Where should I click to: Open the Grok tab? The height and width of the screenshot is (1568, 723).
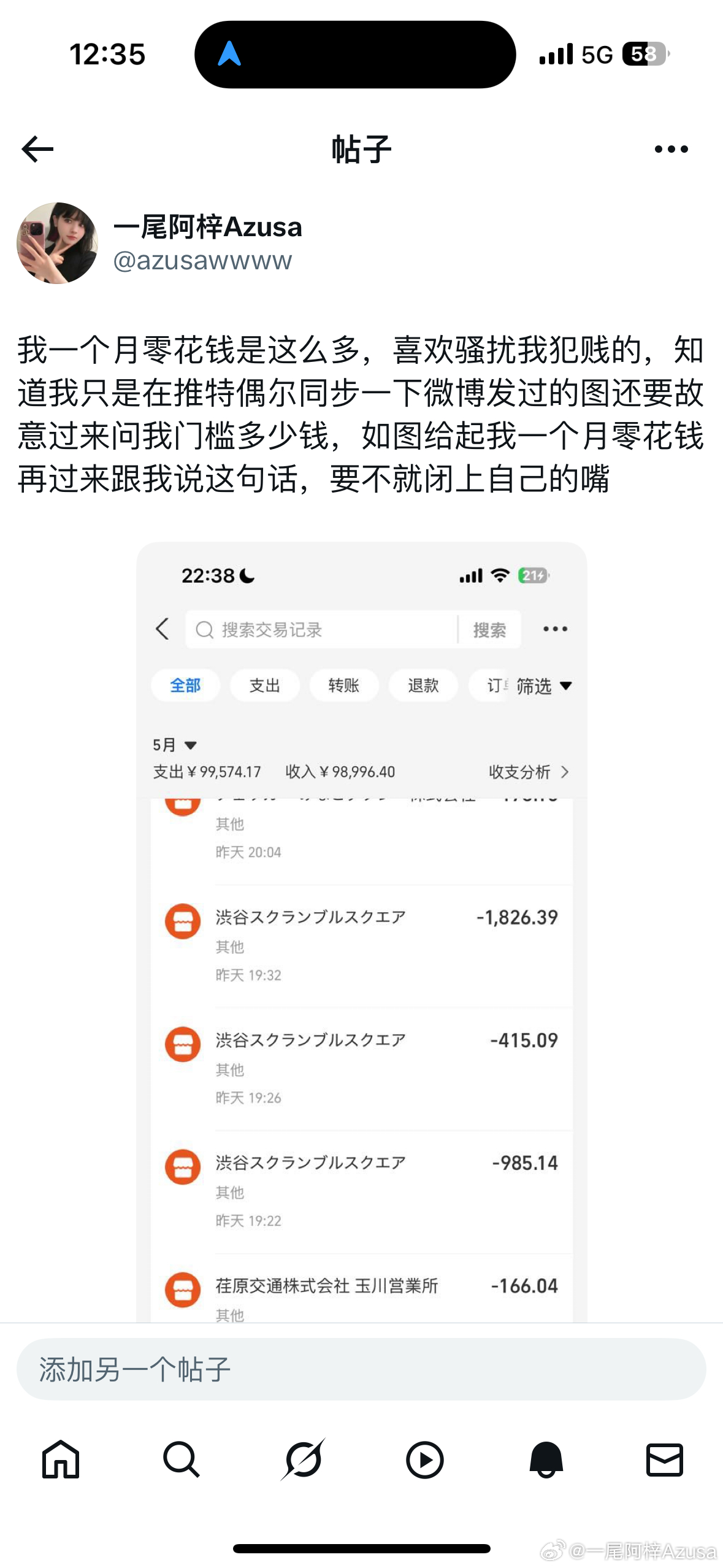coord(303,1459)
